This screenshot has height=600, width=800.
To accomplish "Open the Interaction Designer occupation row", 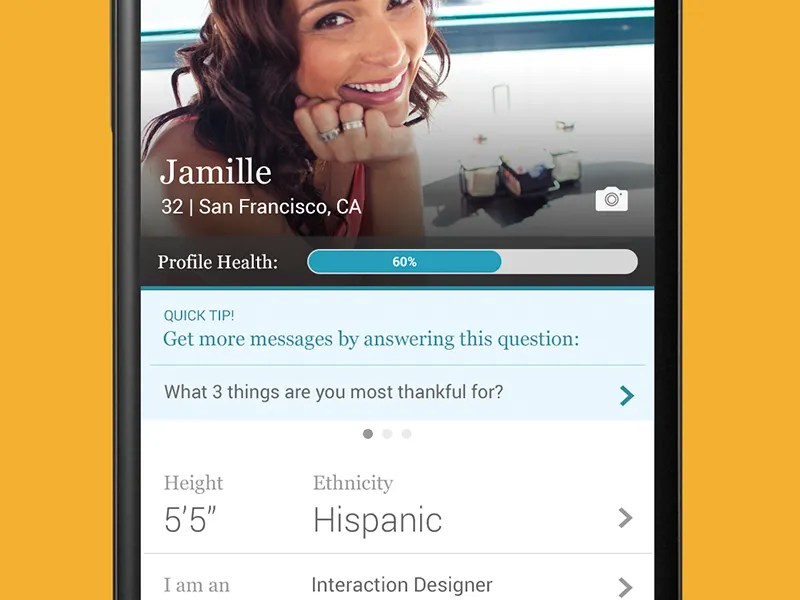I will tap(397, 584).
